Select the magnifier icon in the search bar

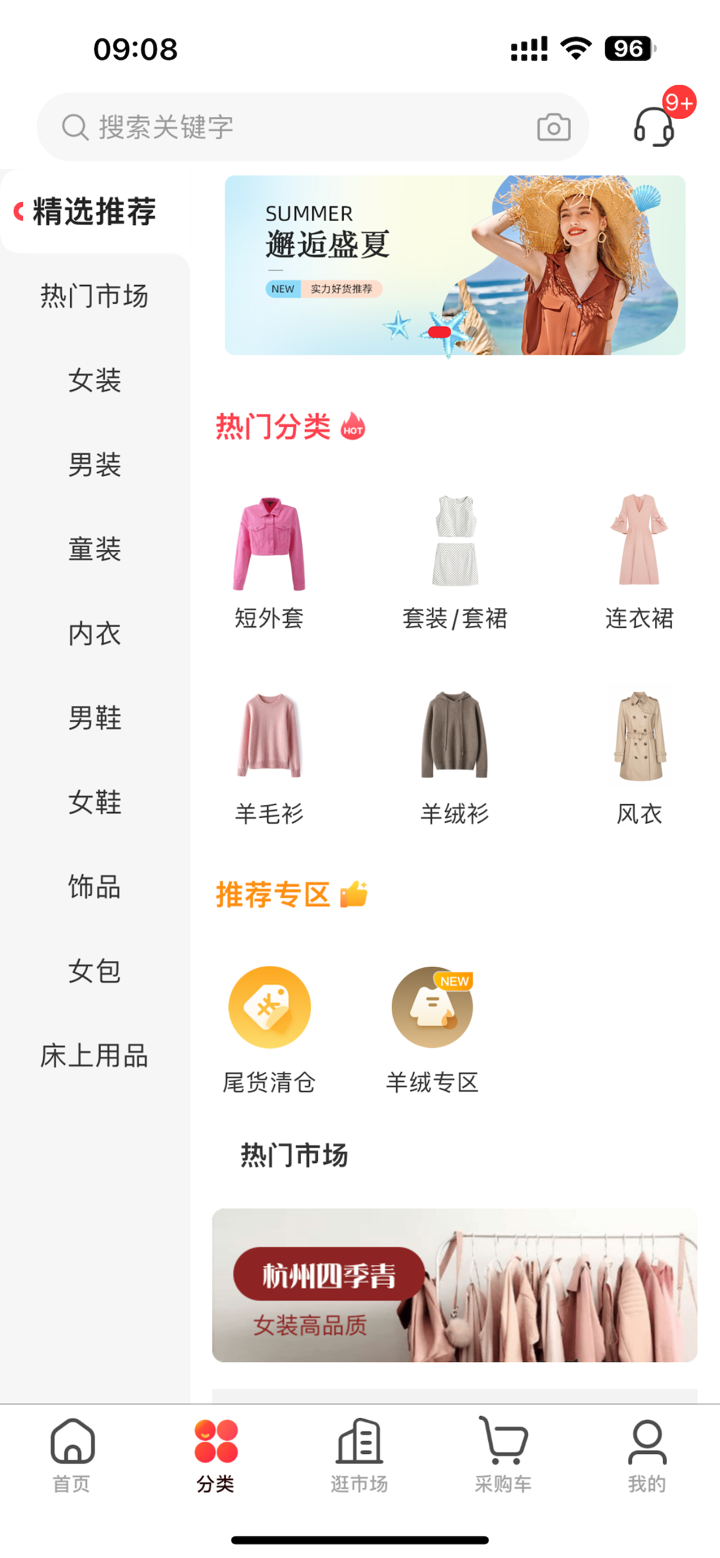click(x=74, y=126)
